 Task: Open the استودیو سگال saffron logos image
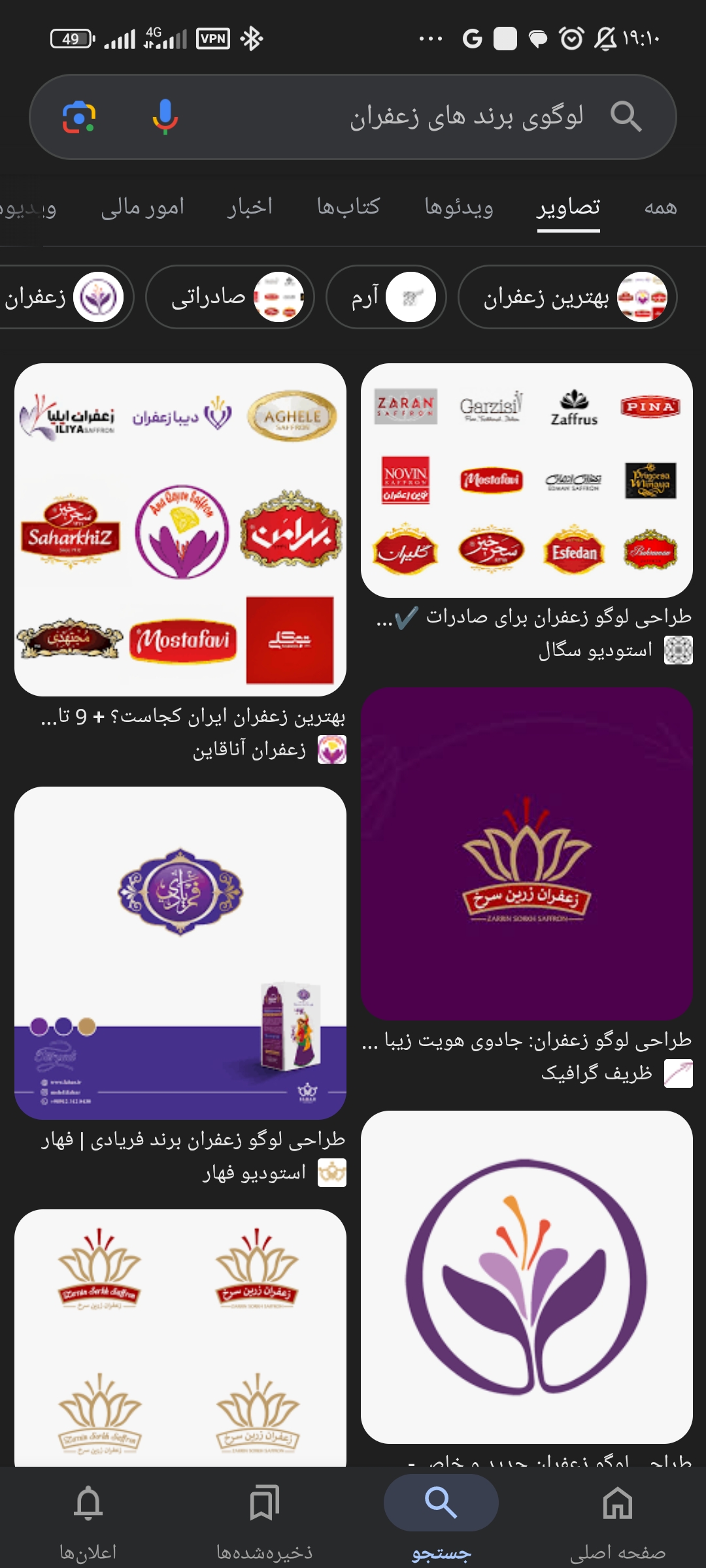tap(527, 481)
